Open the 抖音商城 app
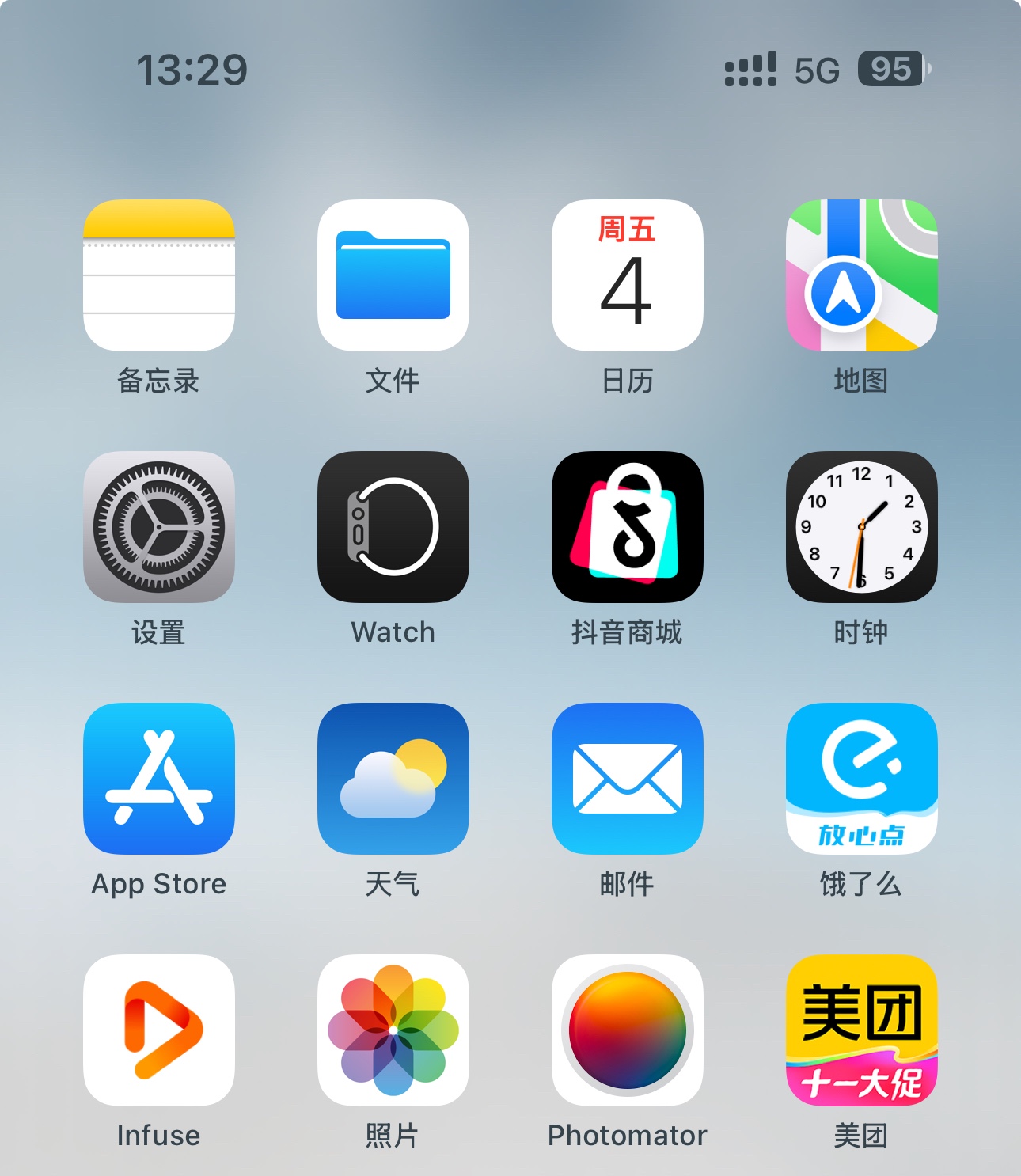The height and width of the screenshot is (1176, 1021). click(627, 527)
